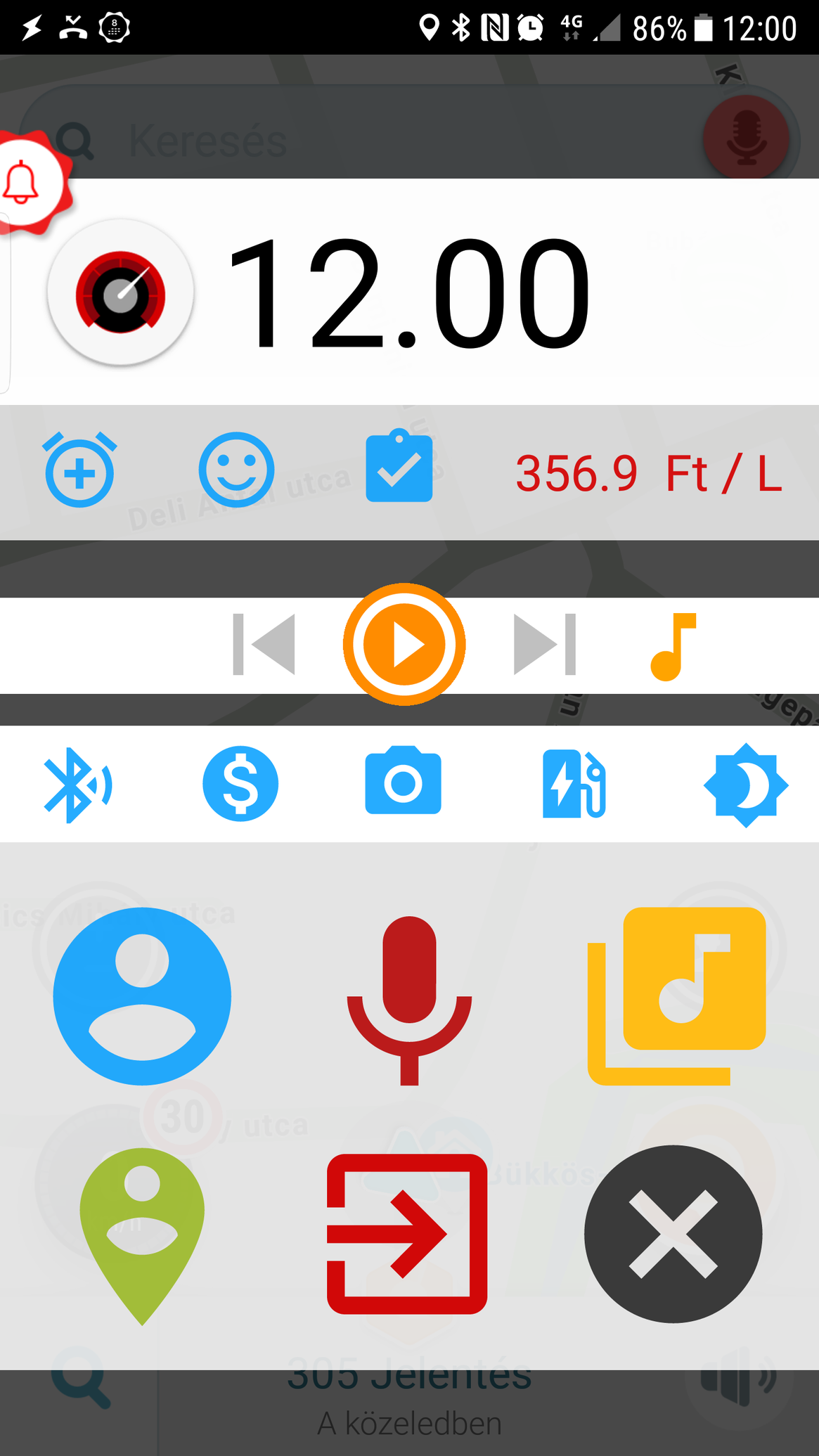Find EV charging and fuel stations
This screenshot has height=1456, width=819.
point(574,784)
